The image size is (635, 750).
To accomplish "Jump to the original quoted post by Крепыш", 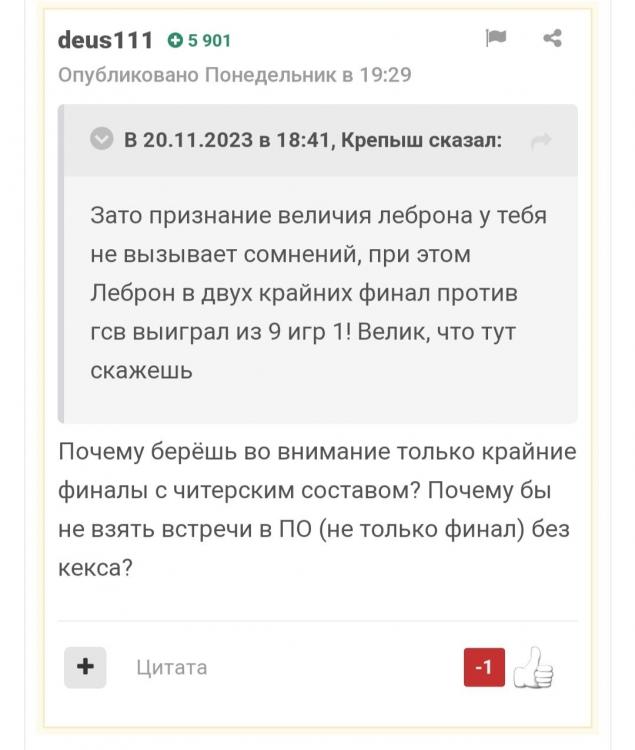I will [541, 141].
